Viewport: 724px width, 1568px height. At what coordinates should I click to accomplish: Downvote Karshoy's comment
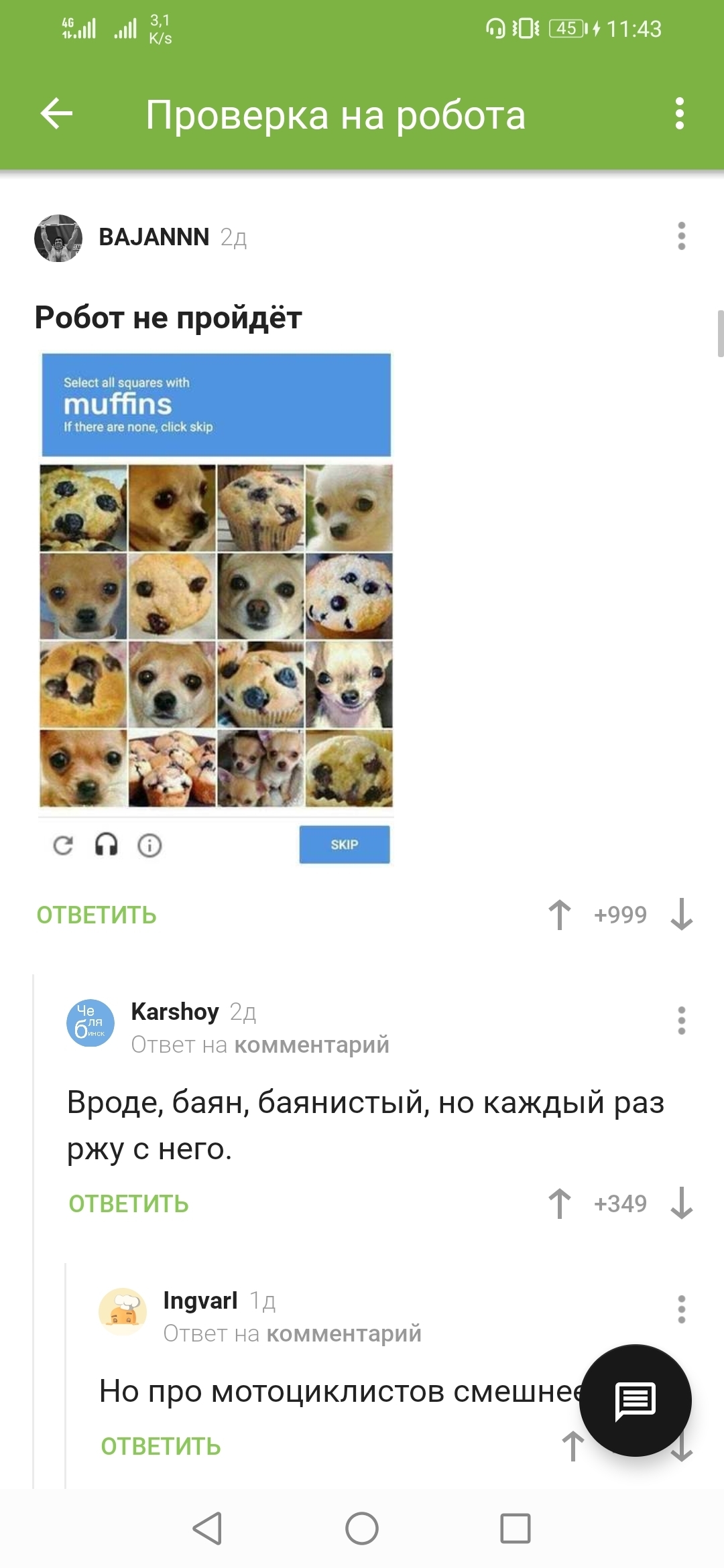point(681,1203)
